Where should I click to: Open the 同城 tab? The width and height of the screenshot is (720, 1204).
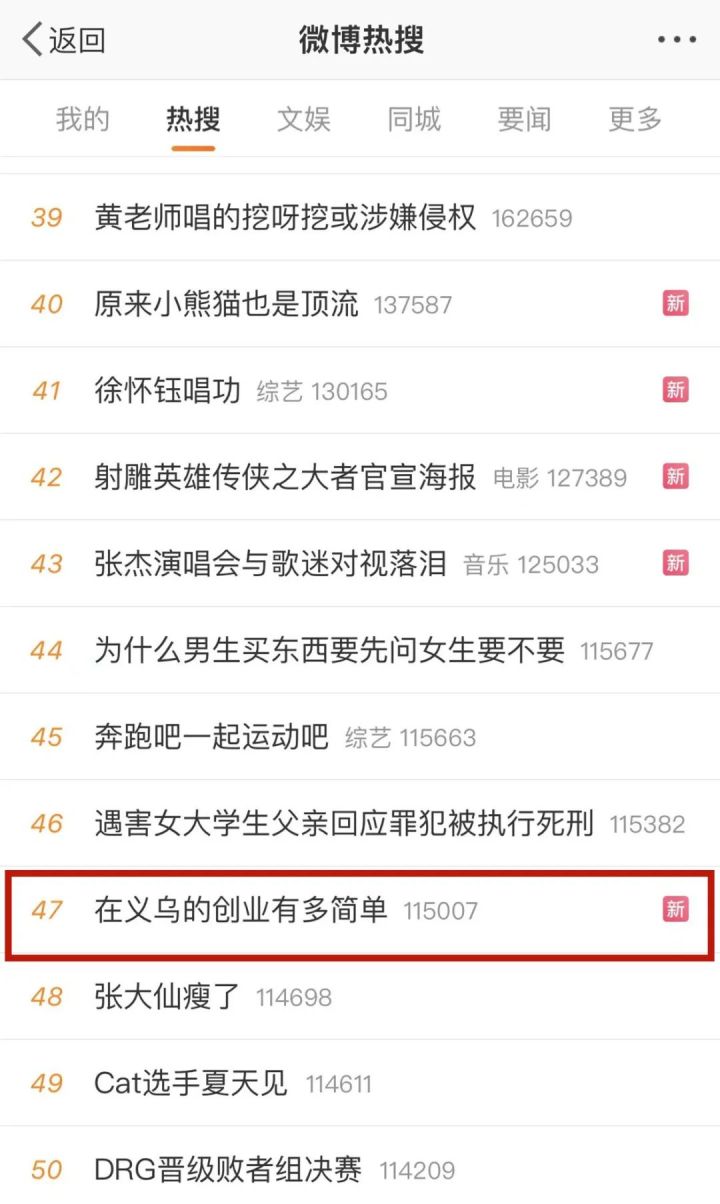tap(414, 120)
